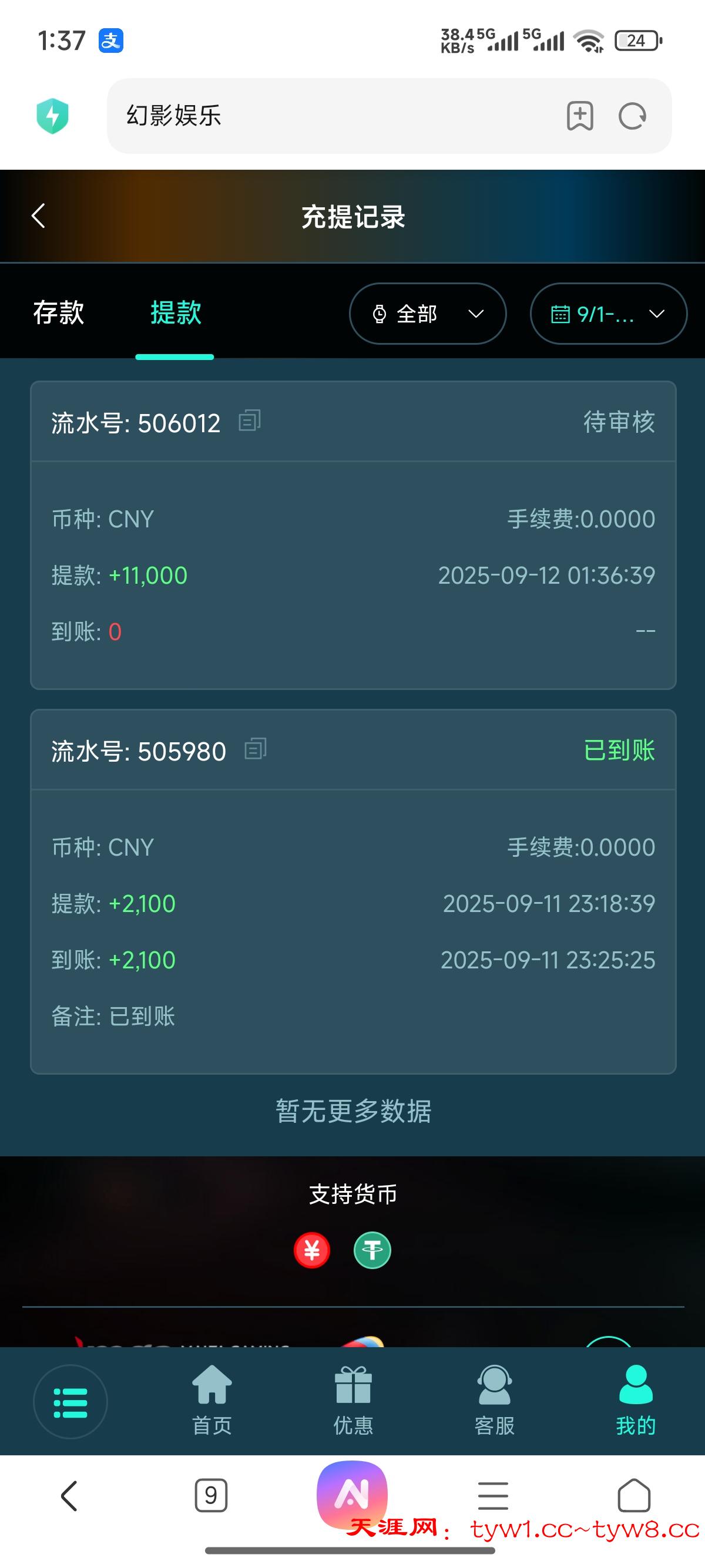Open the 优惠 promotions tab
Viewport: 705px width, 1568px height.
coord(353,1401)
